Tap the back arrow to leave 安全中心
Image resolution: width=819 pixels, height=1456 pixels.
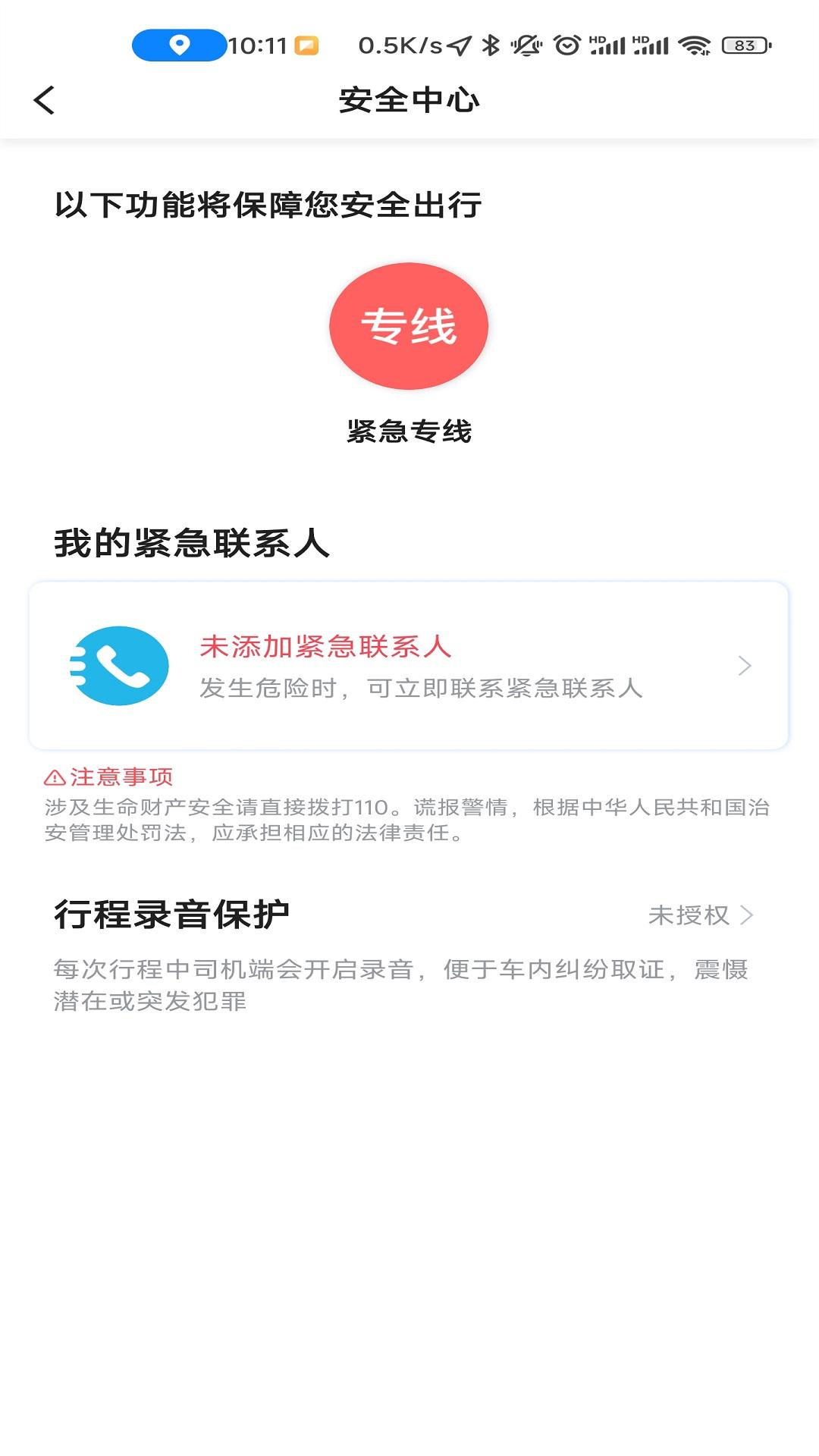(44, 99)
